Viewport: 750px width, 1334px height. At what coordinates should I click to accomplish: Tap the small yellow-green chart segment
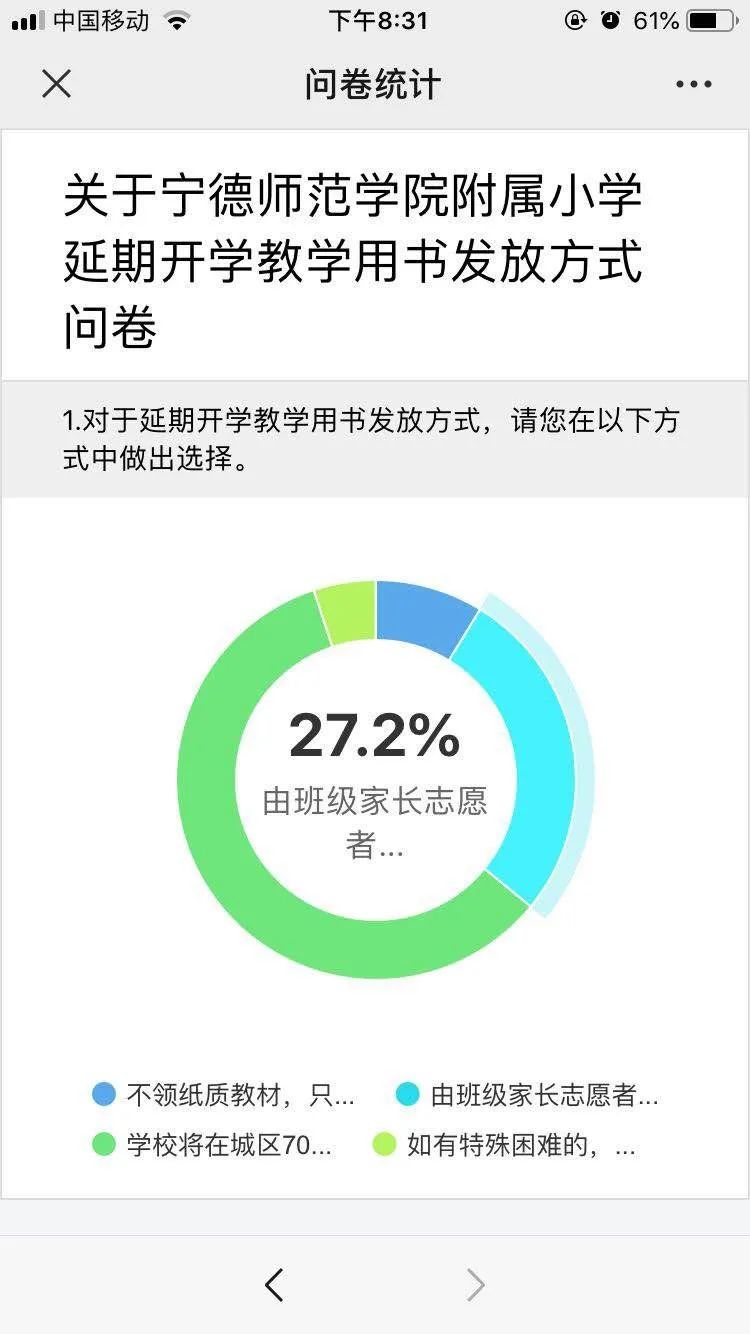coord(347,612)
